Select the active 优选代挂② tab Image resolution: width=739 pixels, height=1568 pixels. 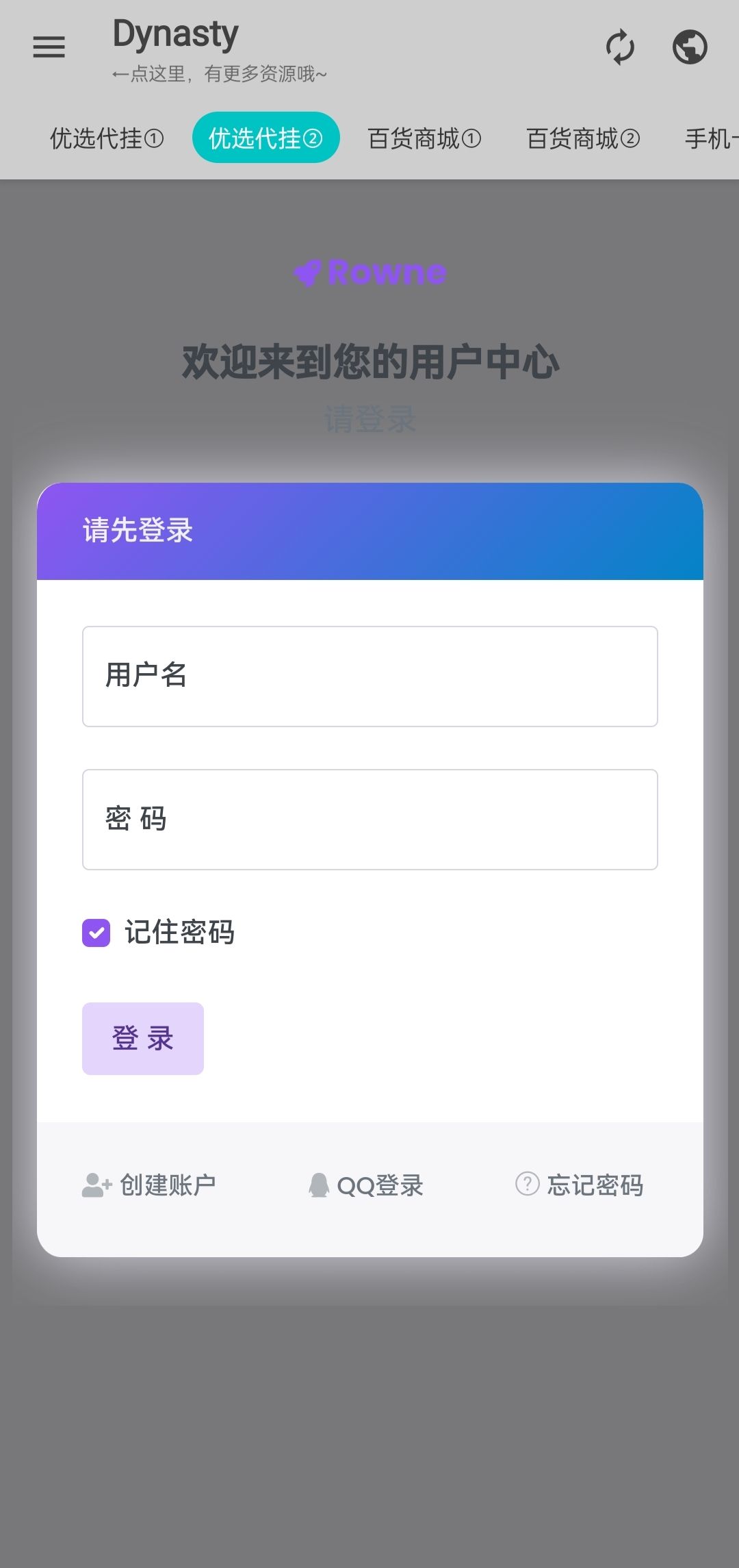265,138
